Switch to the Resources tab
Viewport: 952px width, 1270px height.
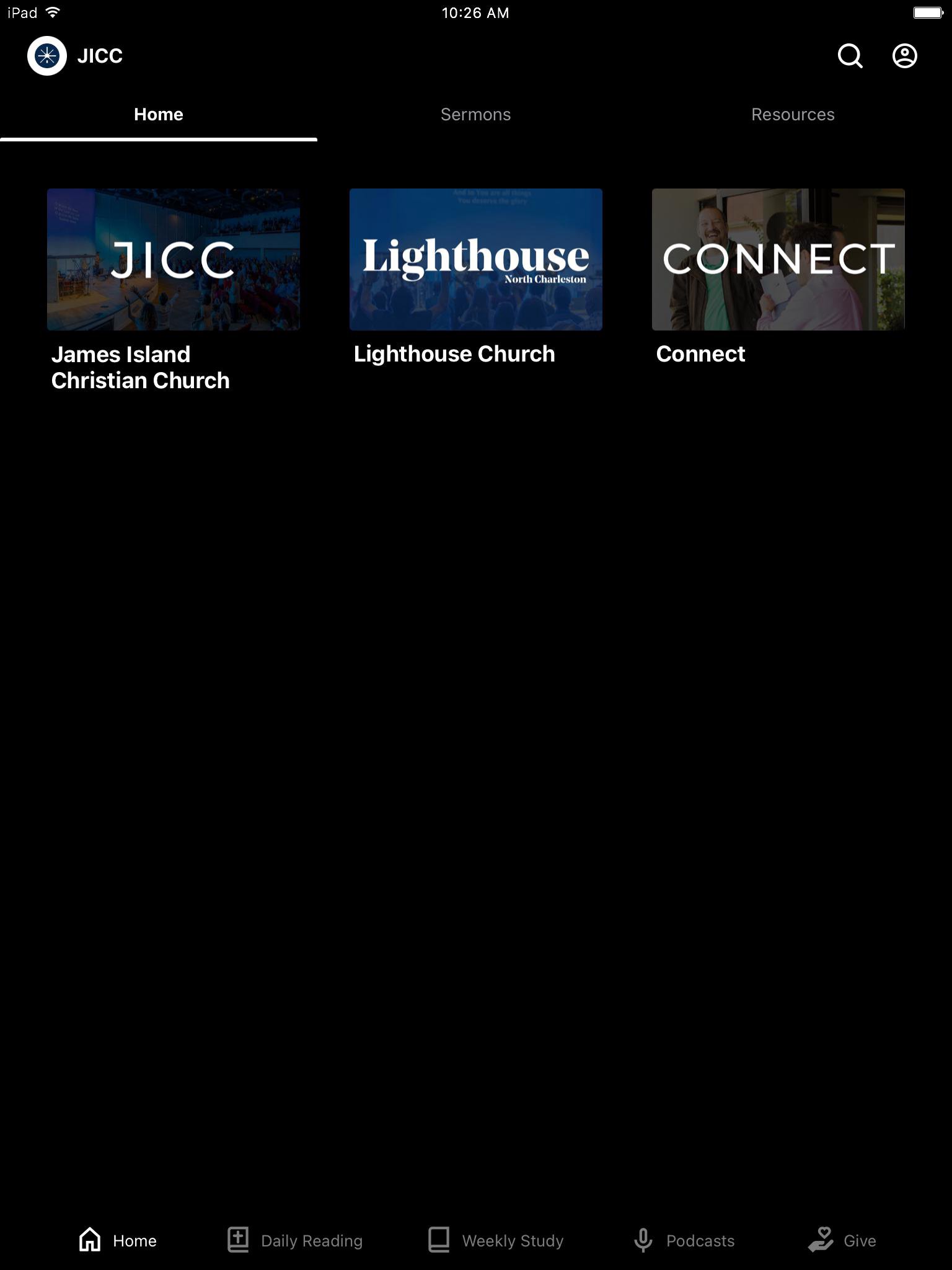793,115
